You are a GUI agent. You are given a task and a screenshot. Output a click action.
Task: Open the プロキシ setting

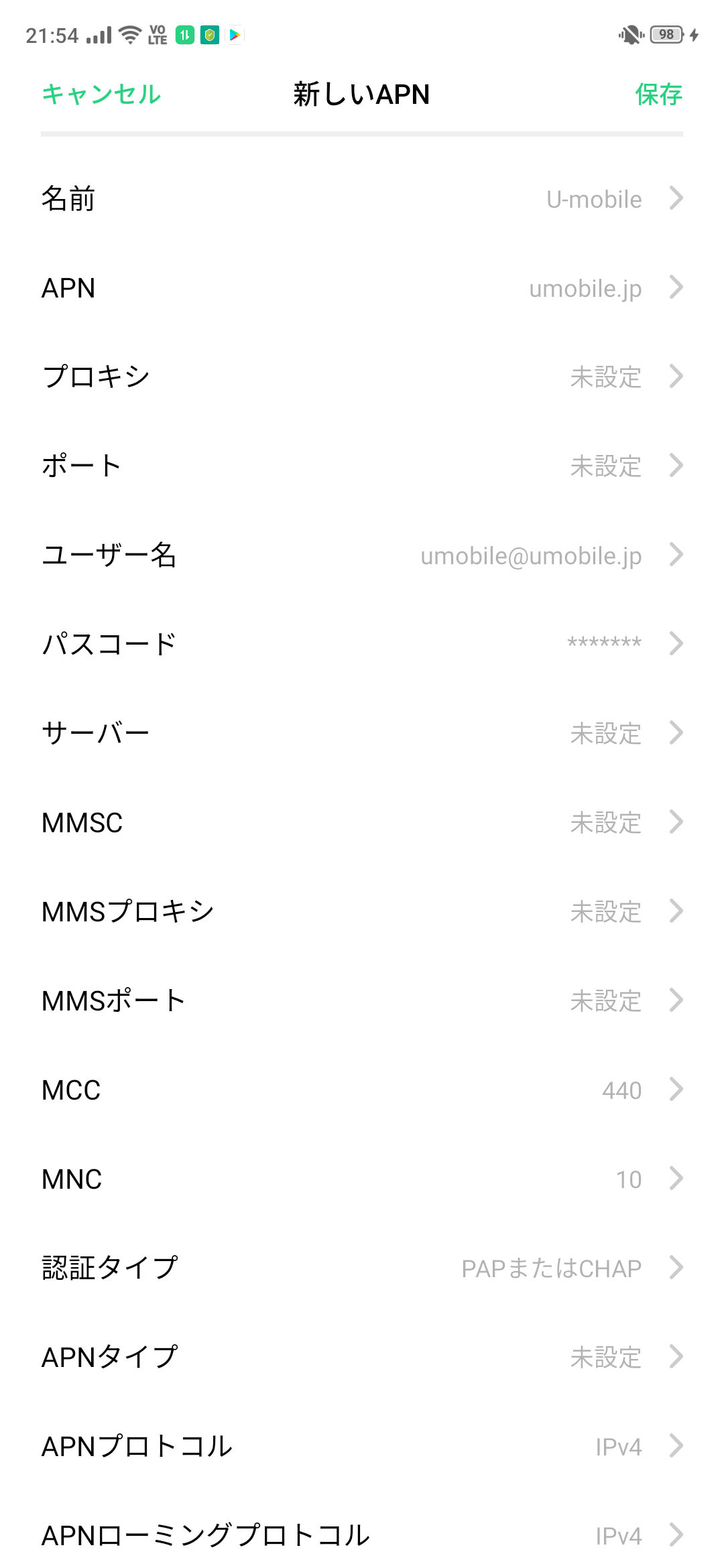click(x=362, y=377)
